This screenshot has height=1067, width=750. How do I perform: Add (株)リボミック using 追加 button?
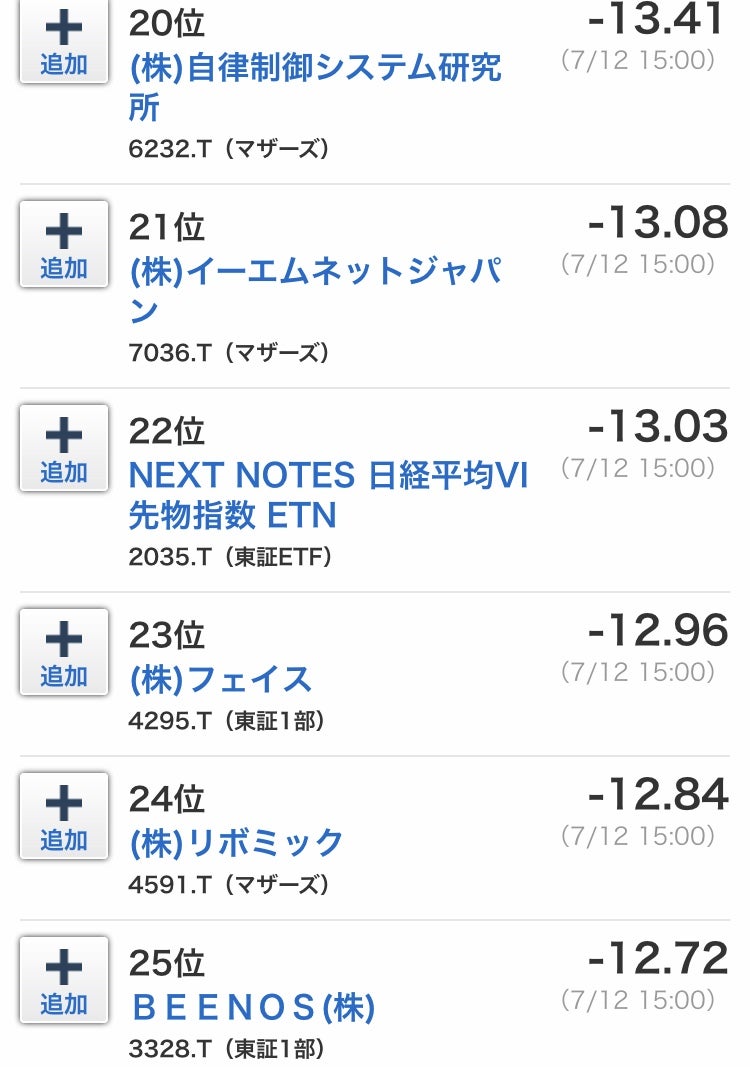[64, 815]
